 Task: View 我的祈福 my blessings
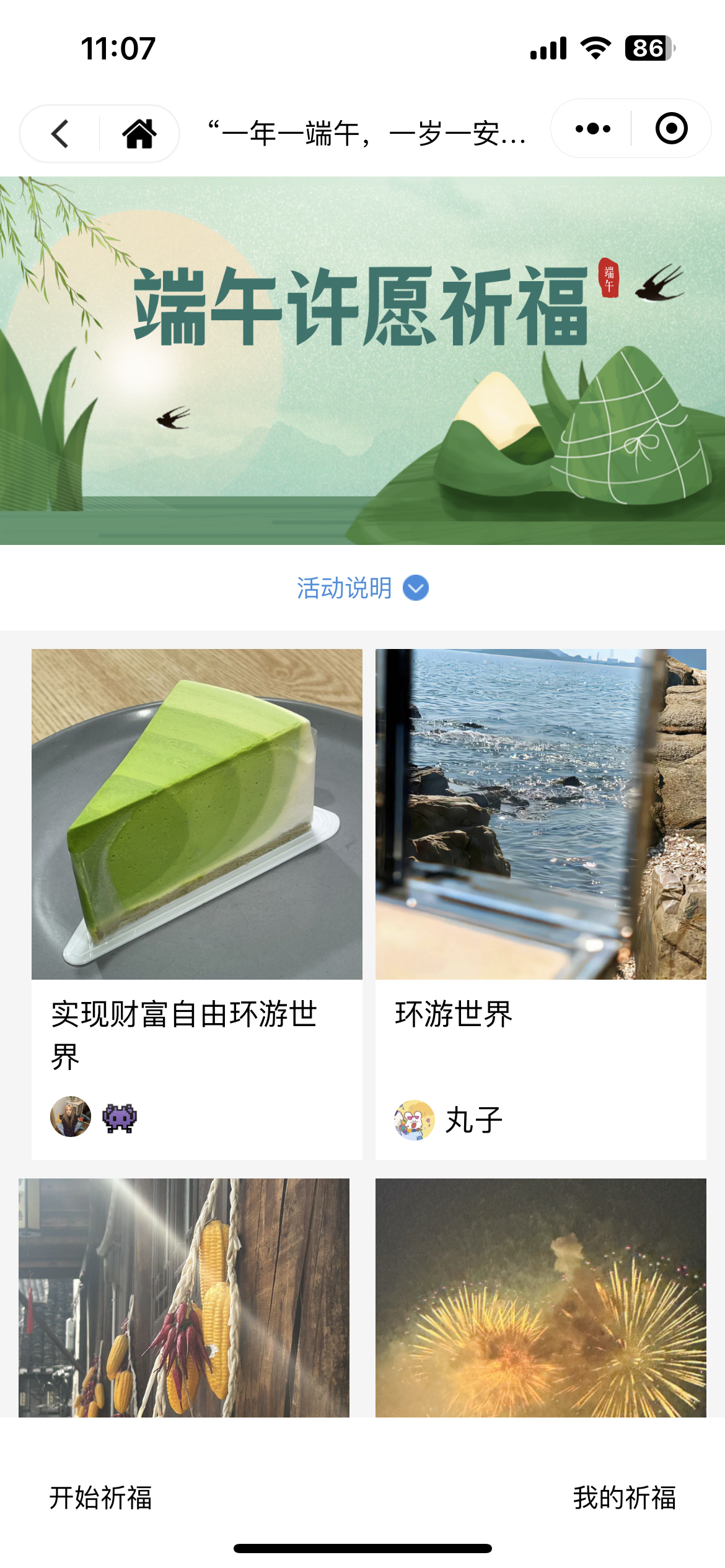624,1497
